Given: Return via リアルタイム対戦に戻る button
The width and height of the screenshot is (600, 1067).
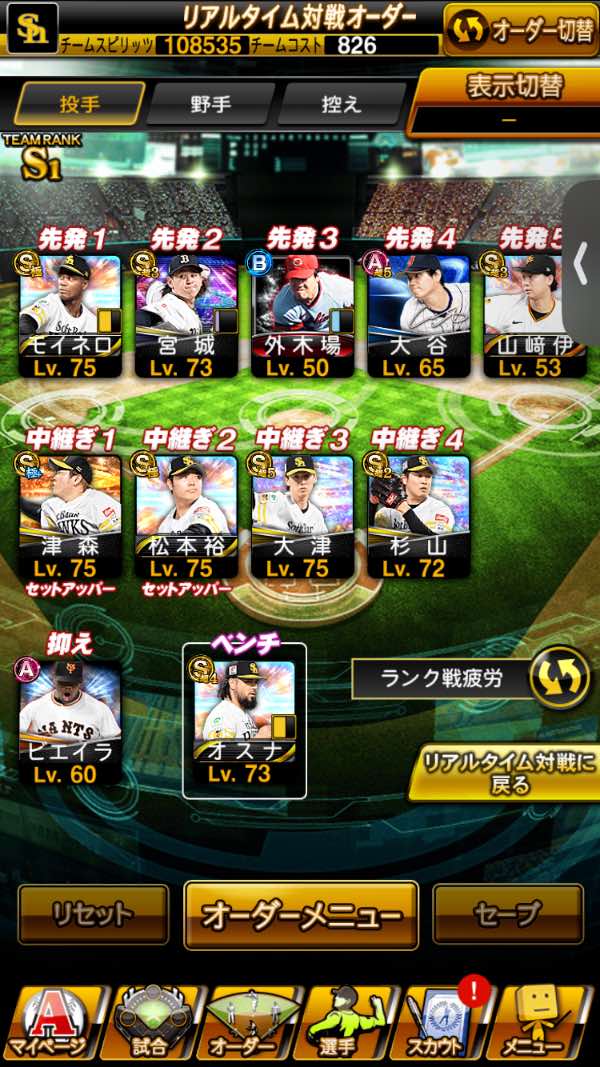Looking at the screenshot, I should tap(508, 772).
